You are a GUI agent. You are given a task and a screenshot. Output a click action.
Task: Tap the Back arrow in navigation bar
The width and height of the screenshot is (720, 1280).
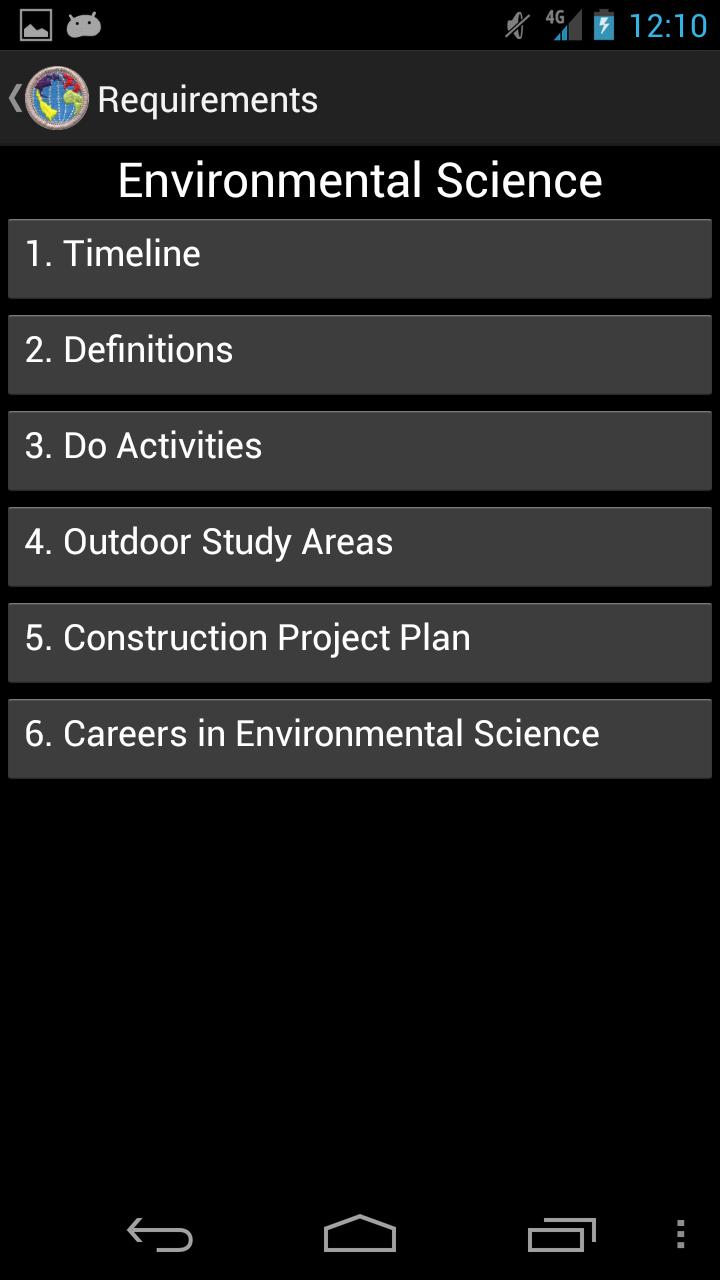click(x=160, y=1235)
